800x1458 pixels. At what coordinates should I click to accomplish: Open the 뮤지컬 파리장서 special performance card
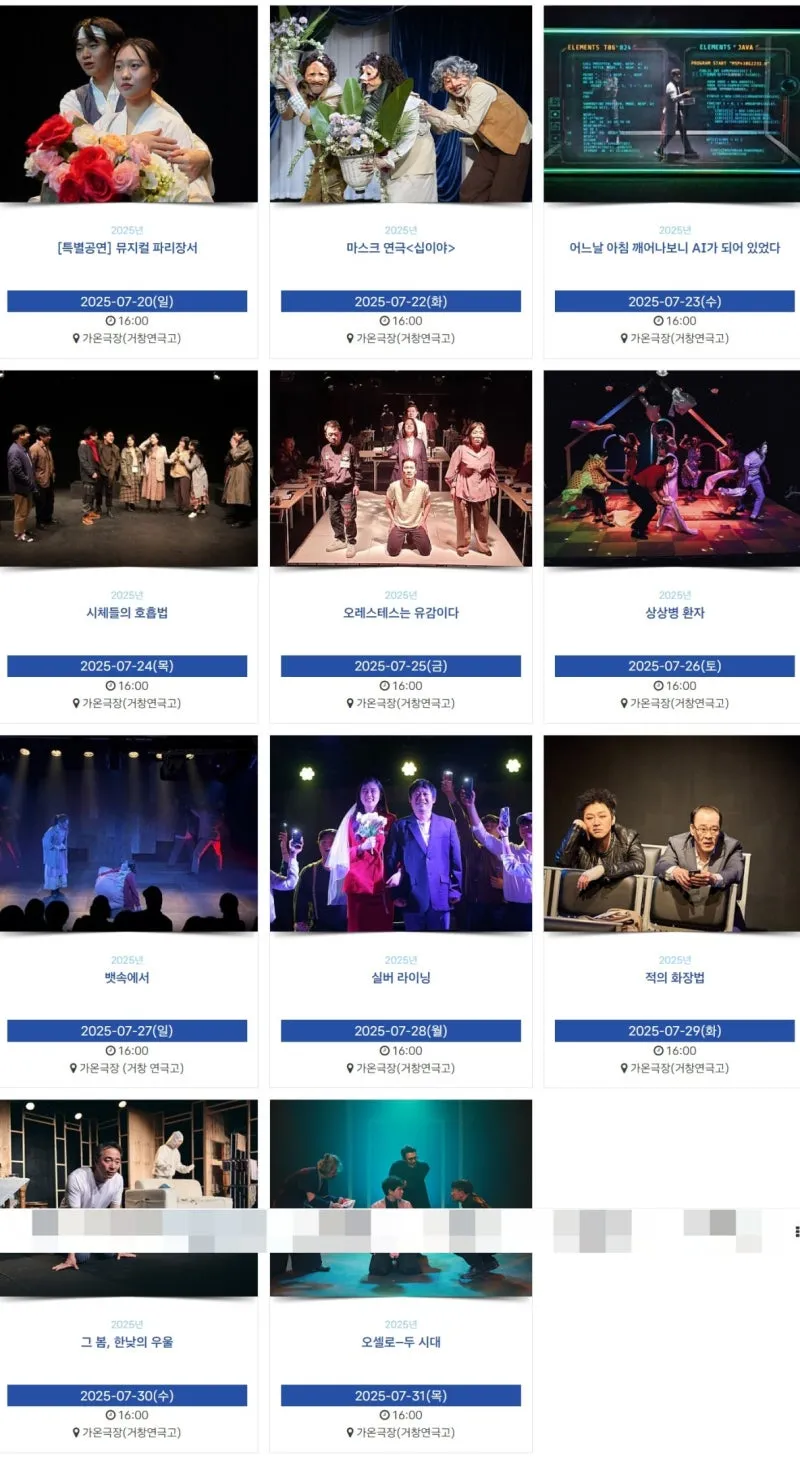(127, 248)
